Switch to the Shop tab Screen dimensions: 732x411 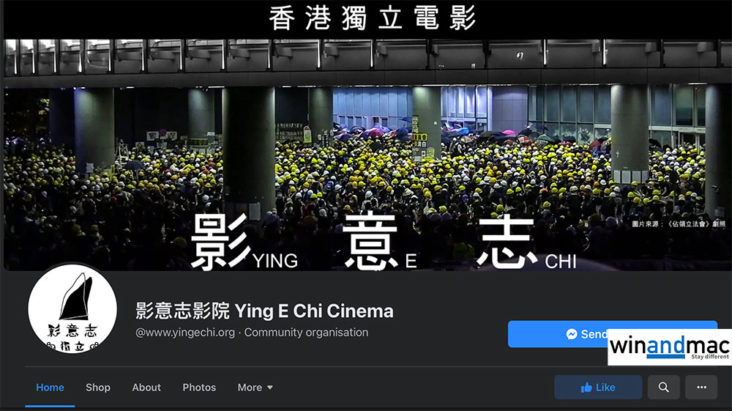coord(98,387)
